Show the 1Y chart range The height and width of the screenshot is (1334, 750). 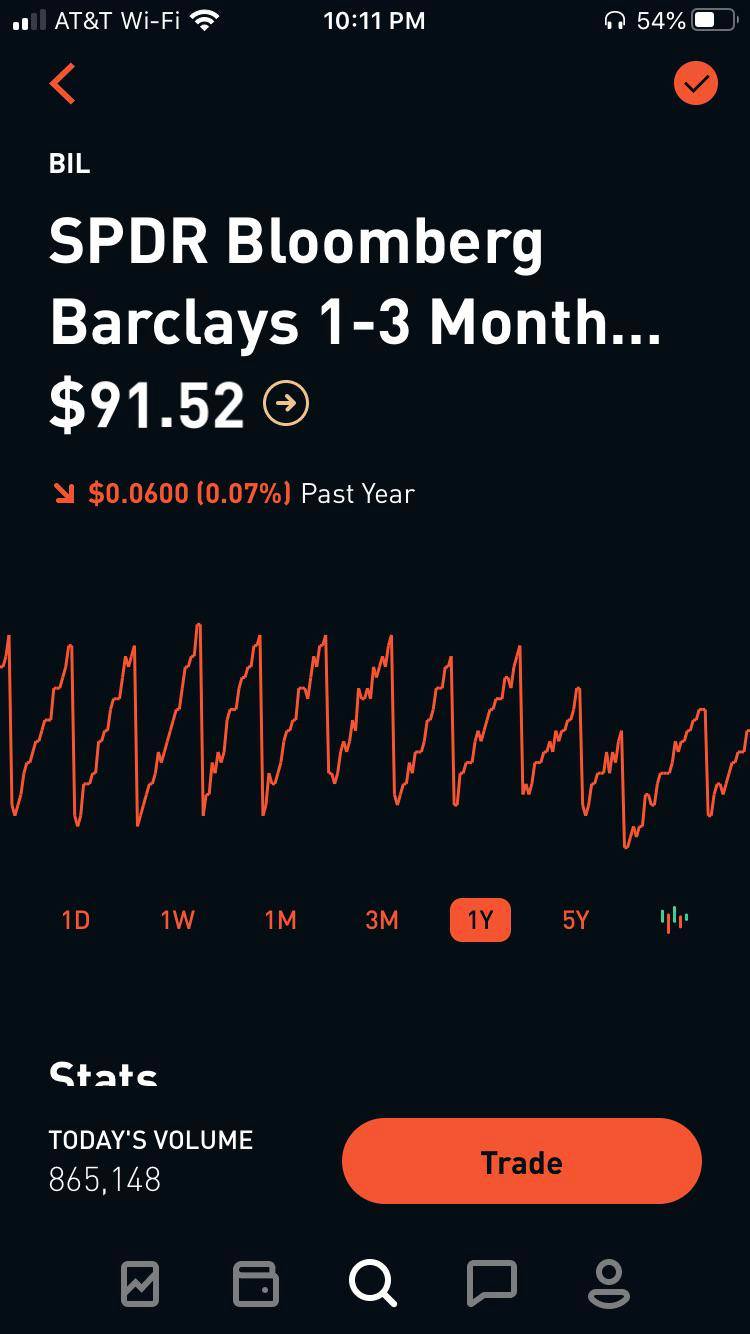480,919
